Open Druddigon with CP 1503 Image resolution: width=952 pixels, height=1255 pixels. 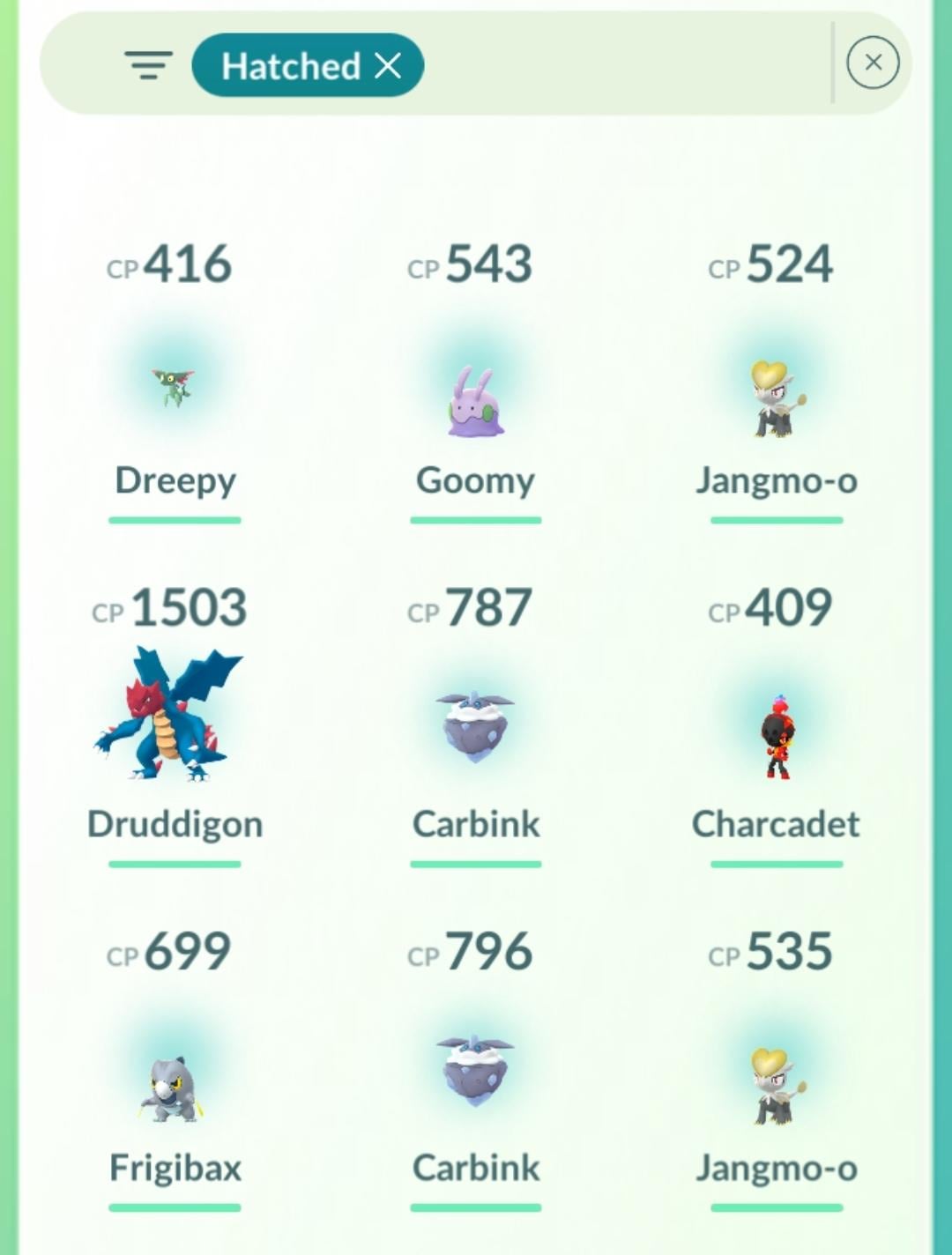click(x=171, y=715)
